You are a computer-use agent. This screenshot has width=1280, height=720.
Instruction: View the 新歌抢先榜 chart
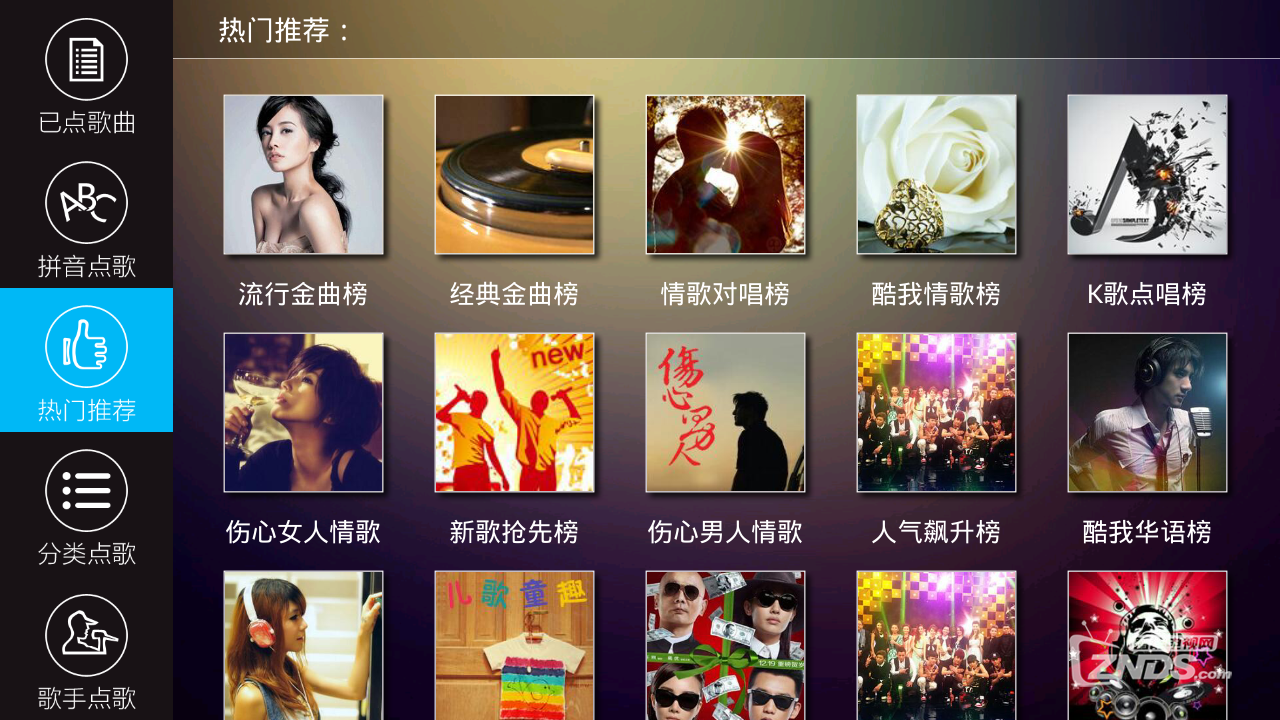pyautogui.click(x=514, y=413)
